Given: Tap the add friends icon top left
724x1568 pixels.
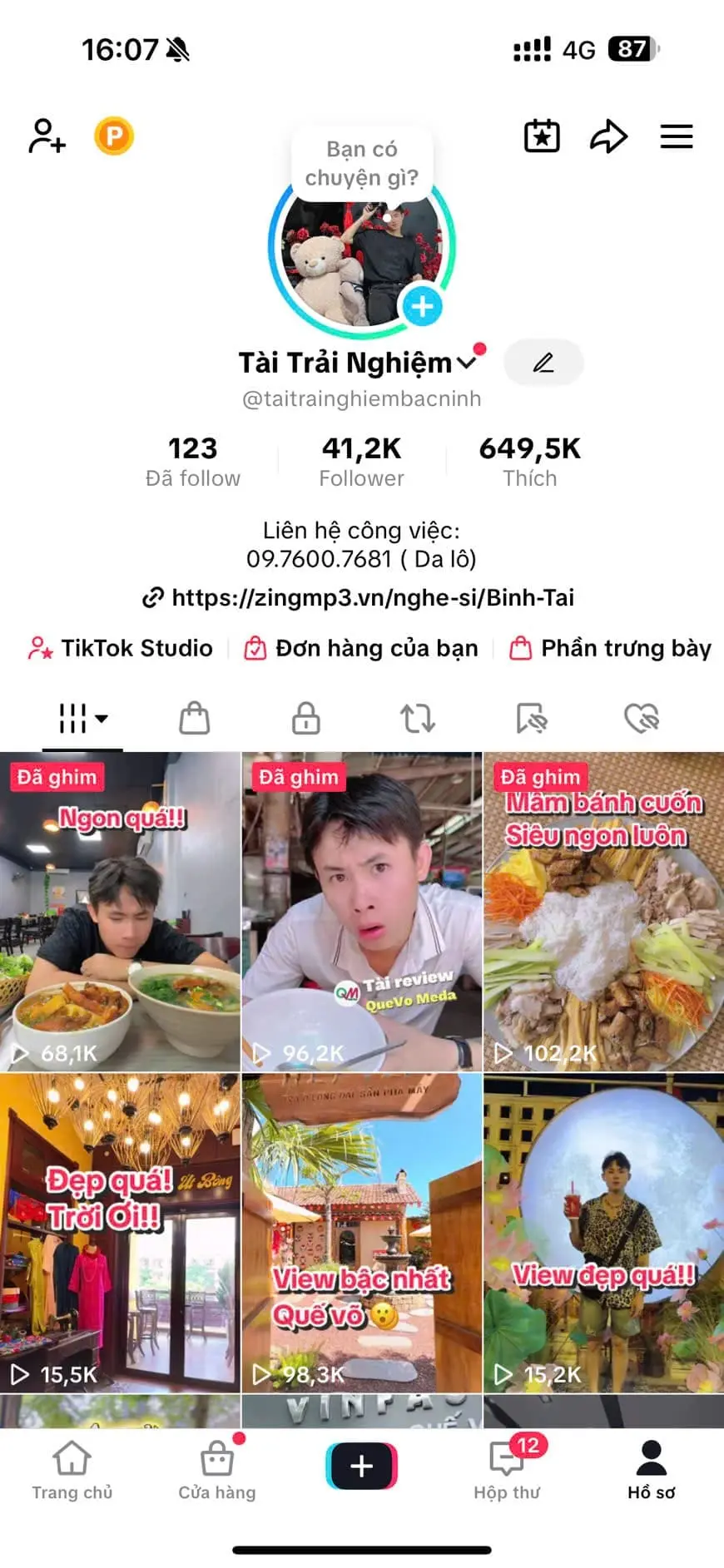Looking at the screenshot, I should pyautogui.click(x=45, y=137).
